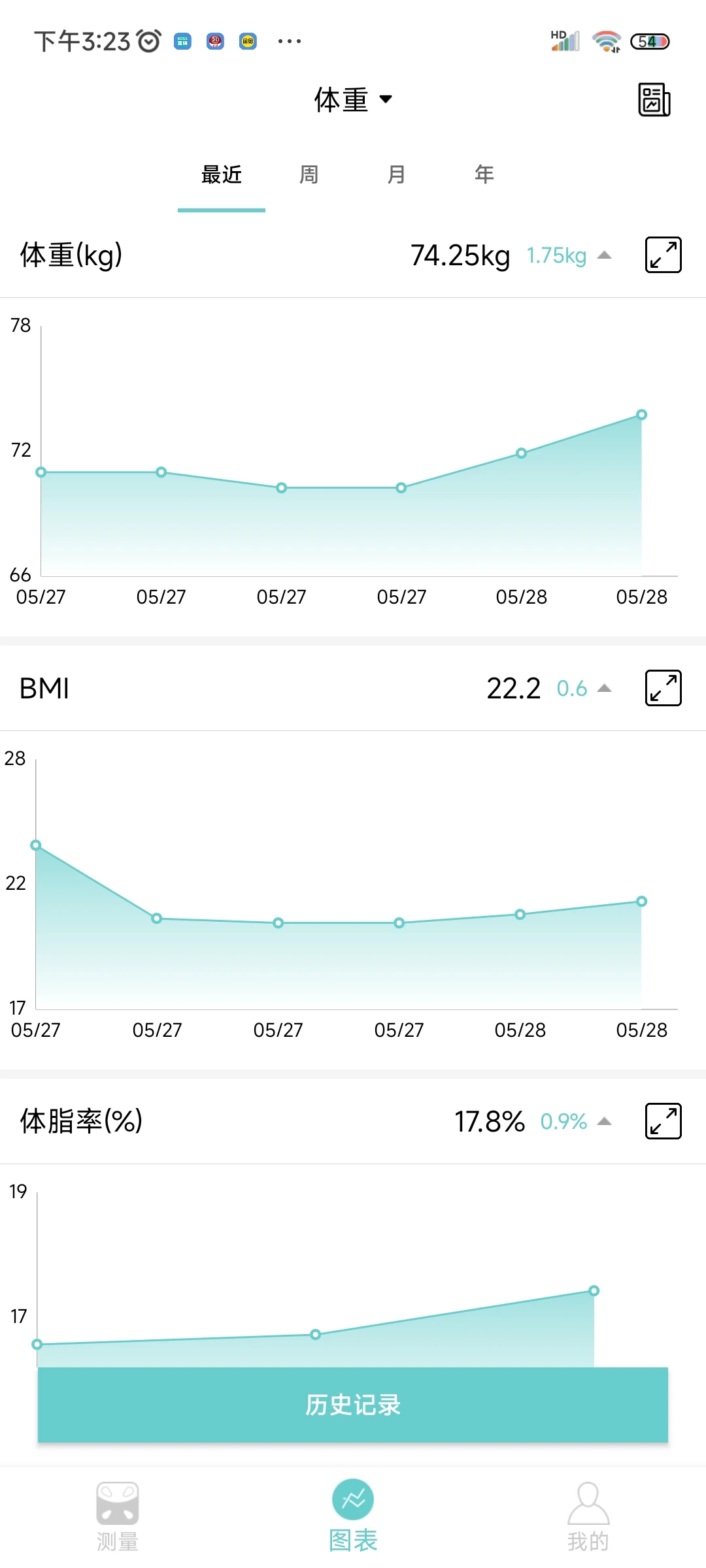Open 历史记录 history records
Image resolution: width=706 pixels, height=1568 pixels.
(353, 1405)
